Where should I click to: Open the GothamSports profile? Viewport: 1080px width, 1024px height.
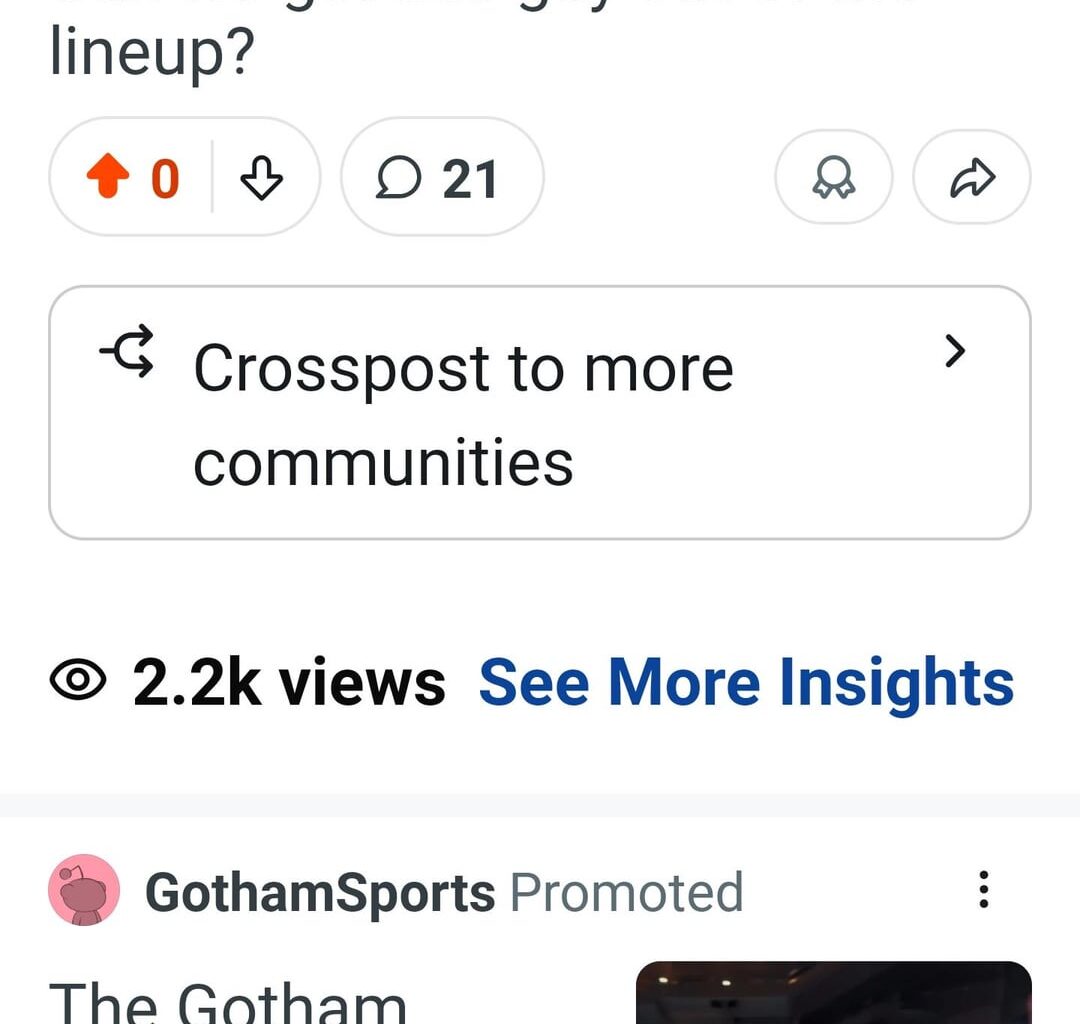(319, 892)
